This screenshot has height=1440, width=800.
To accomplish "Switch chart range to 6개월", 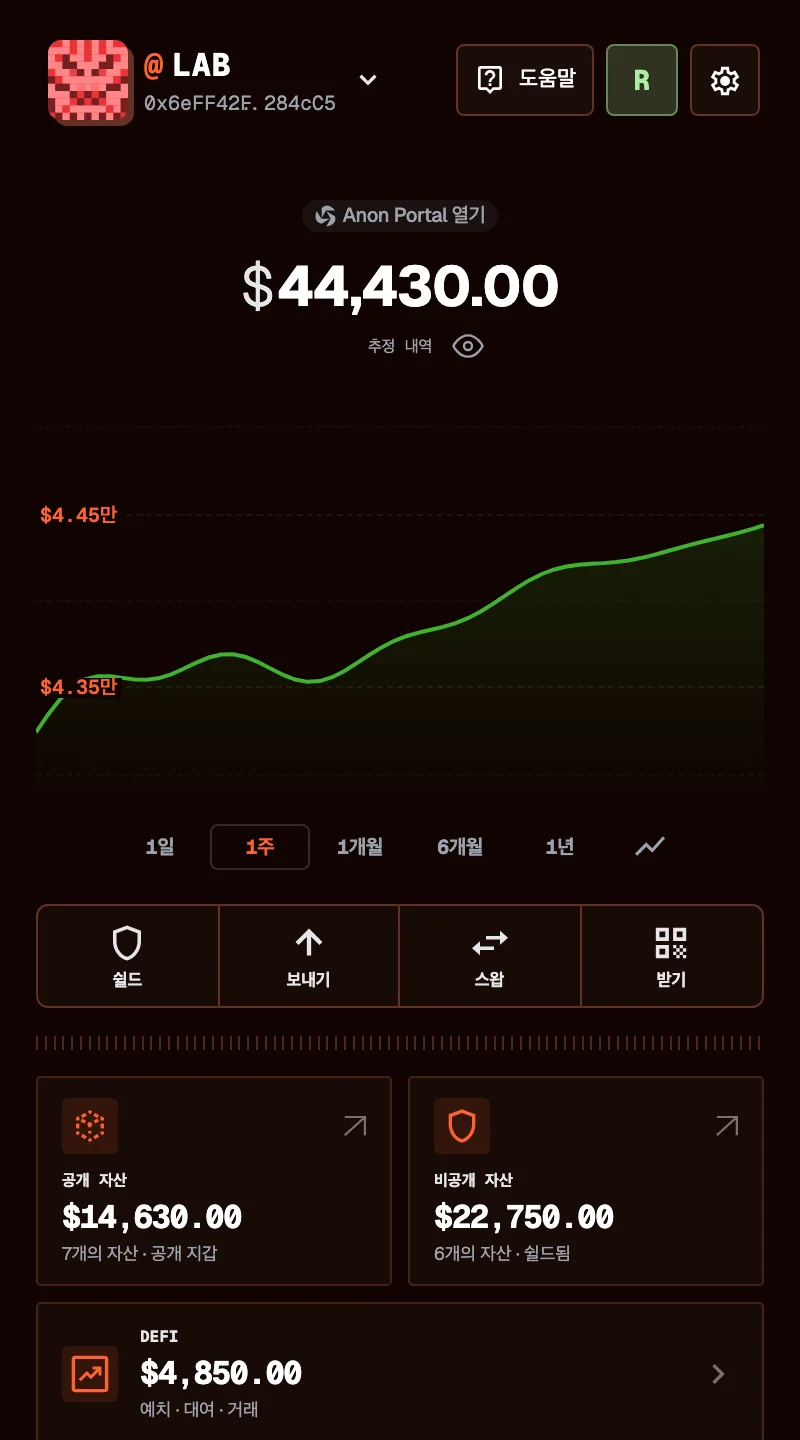I will pyautogui.click(x=460, y=847).
